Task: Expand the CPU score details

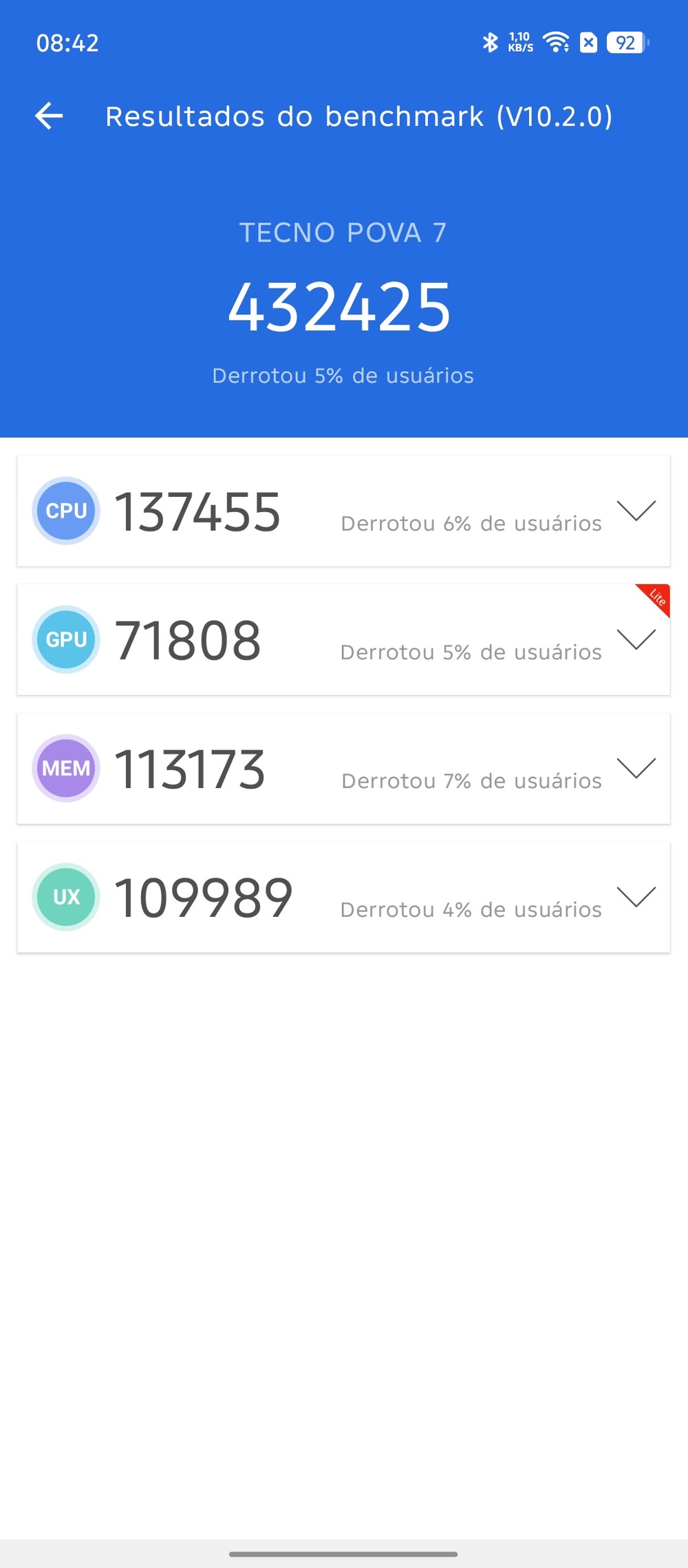Action: tap(636, 511)
